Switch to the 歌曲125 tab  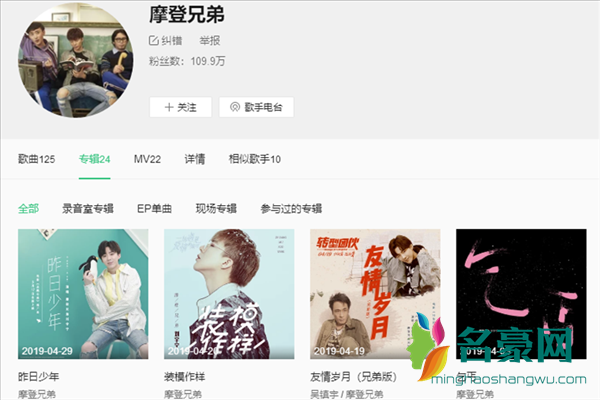point(37,160)
